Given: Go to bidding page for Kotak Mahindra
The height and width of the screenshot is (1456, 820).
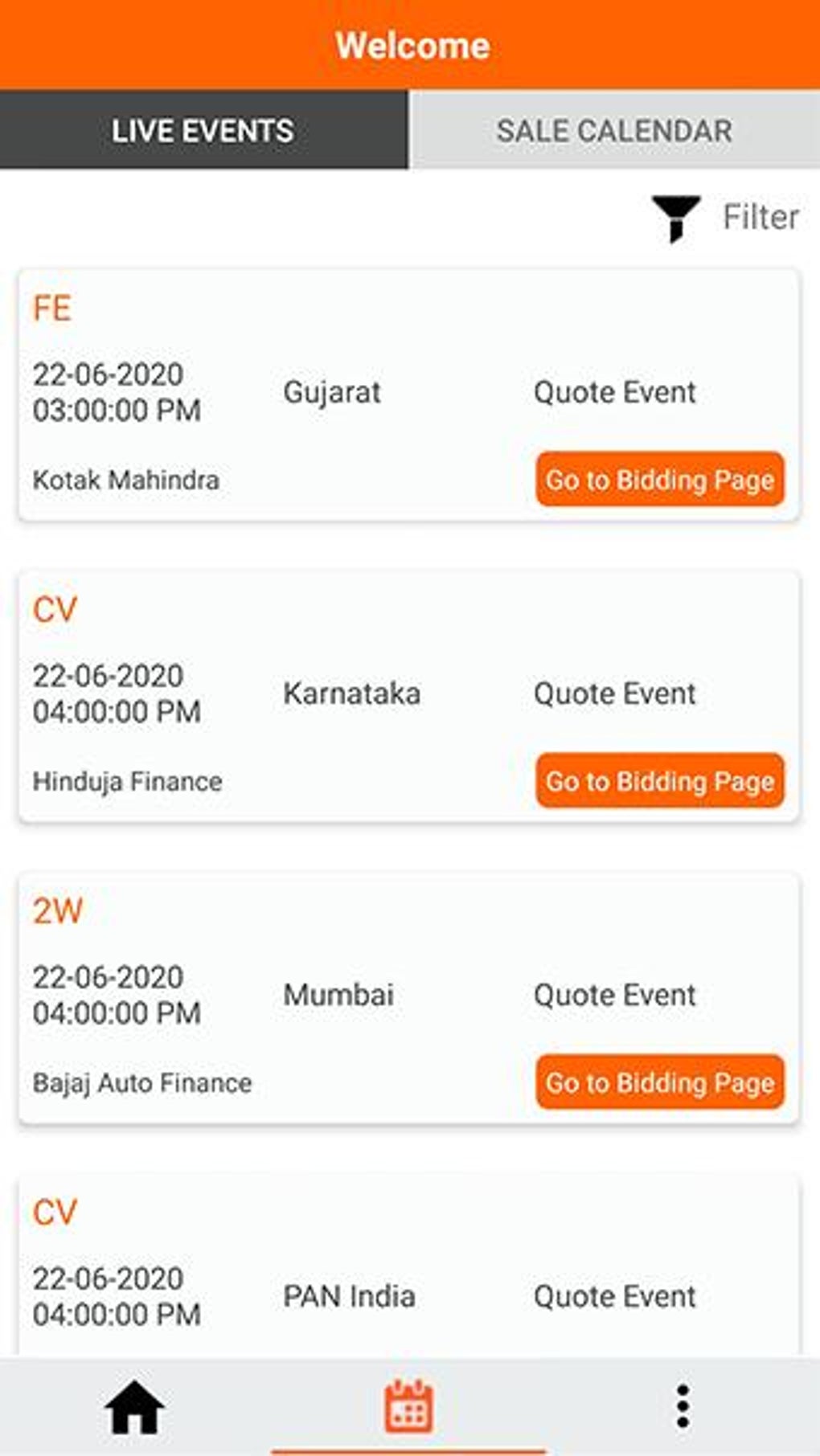Looking at the screenshot, I should [659, 480].
